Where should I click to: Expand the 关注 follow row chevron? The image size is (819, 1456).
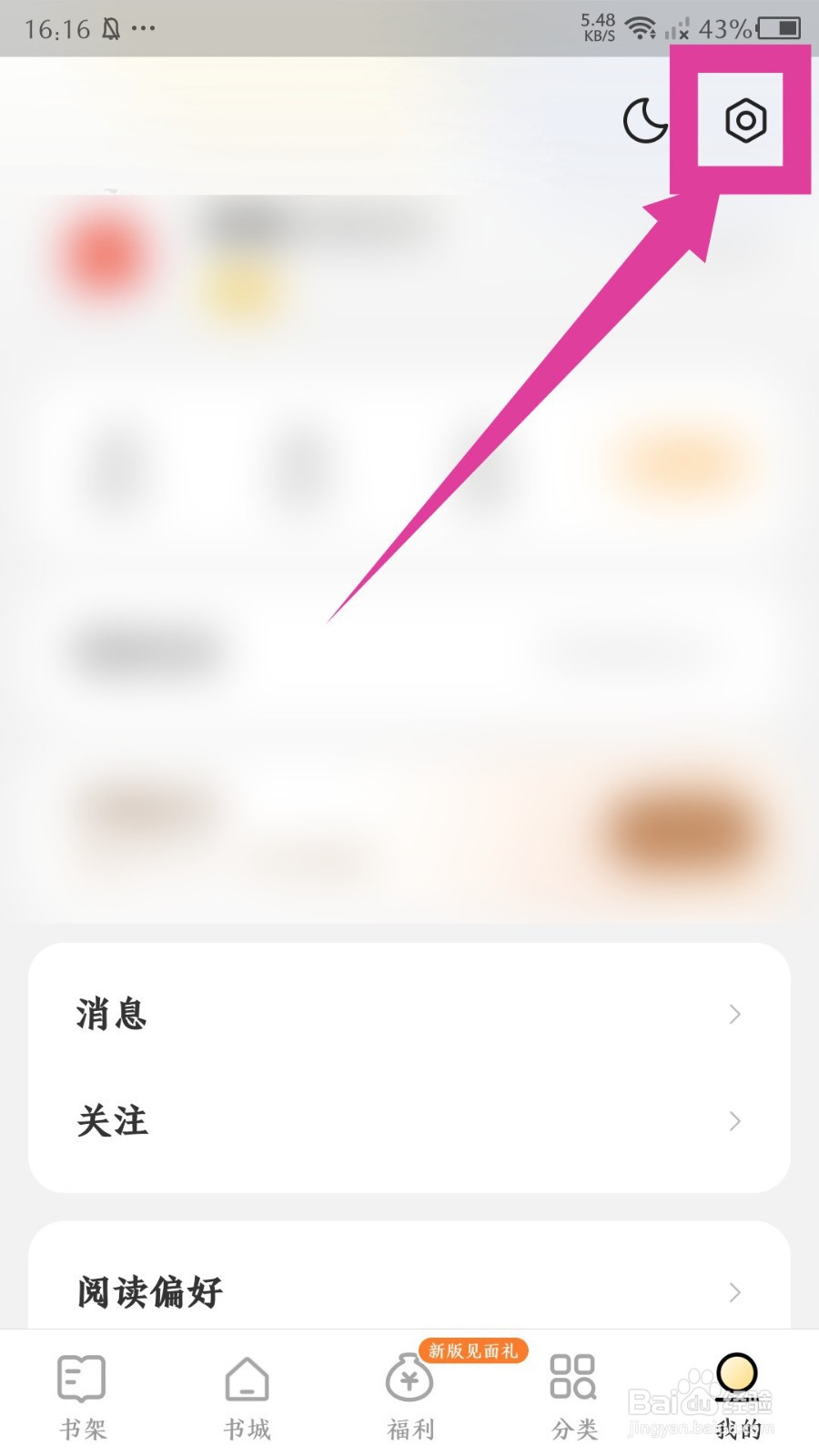coord(735,1121)
